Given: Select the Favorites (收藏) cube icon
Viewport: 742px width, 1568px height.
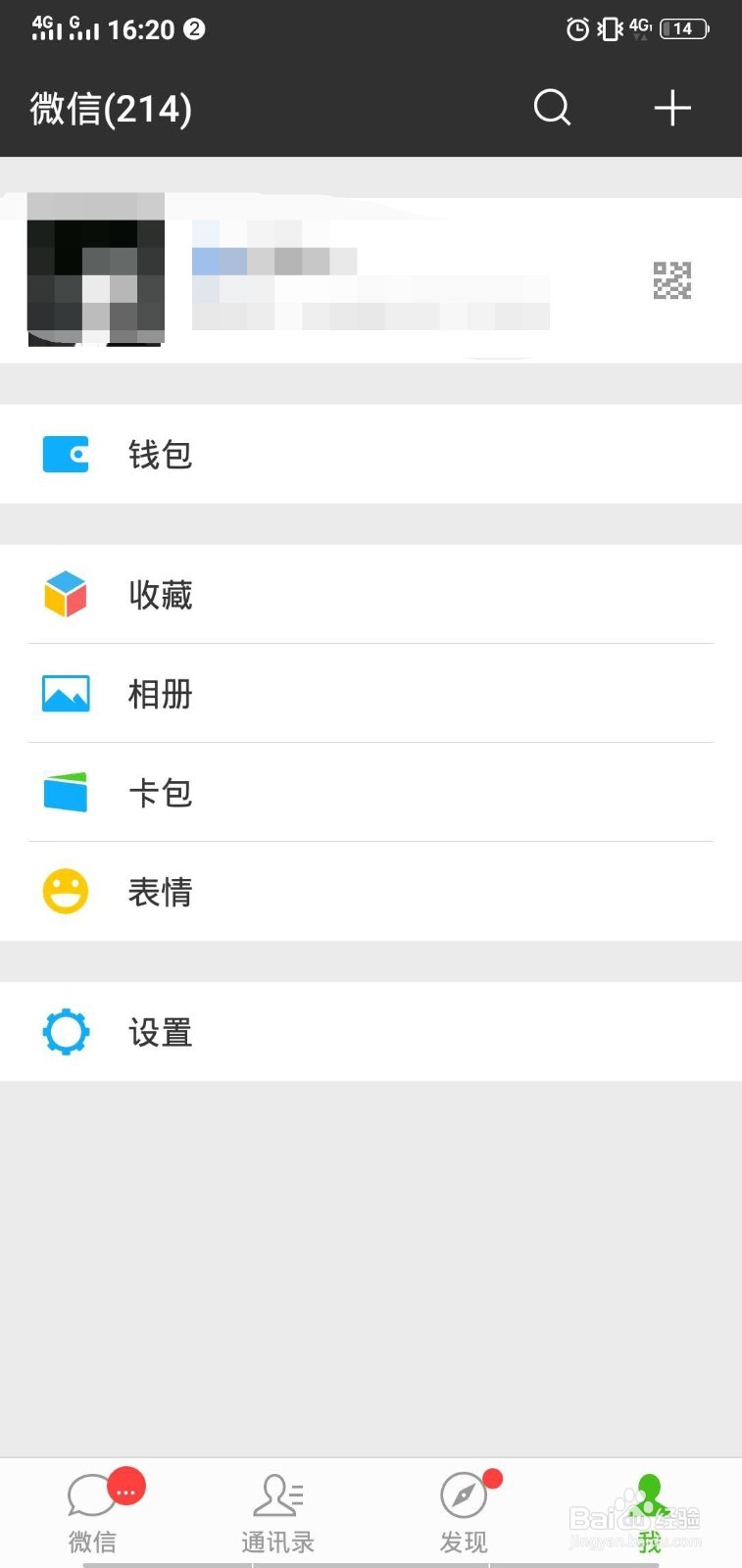Looking at the screenshot, I should coord(65,594).
